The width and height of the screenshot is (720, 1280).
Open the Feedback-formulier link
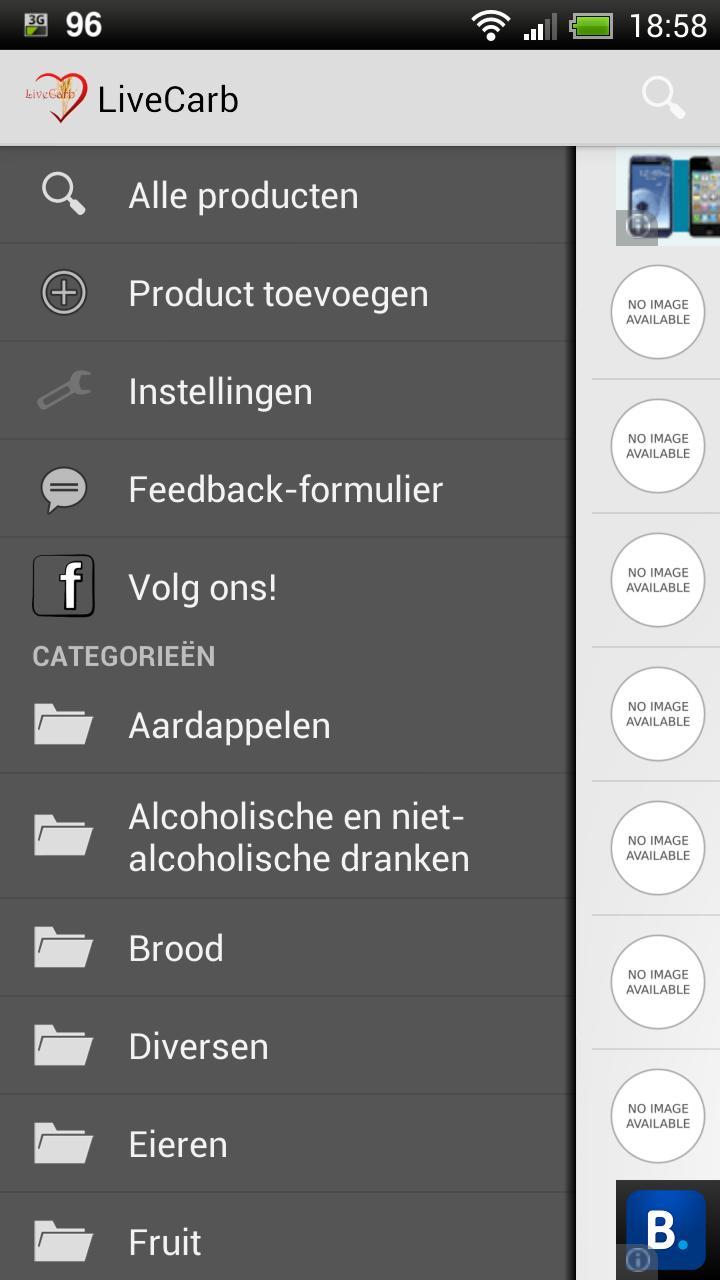pos(285,488)
